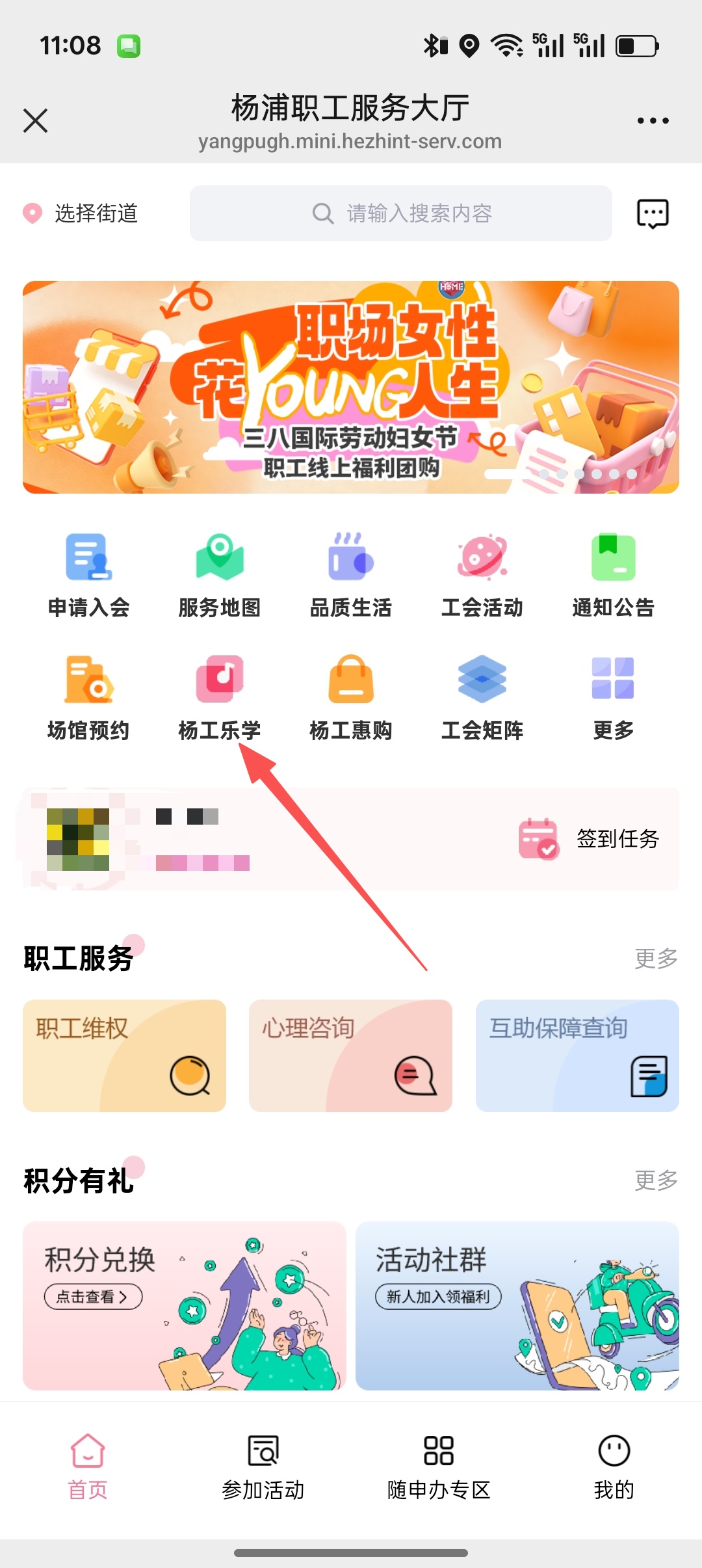Screen dimensions: 702x1568
Task: Open 杨工惠购 shop
Action: [x=351, y=697]
